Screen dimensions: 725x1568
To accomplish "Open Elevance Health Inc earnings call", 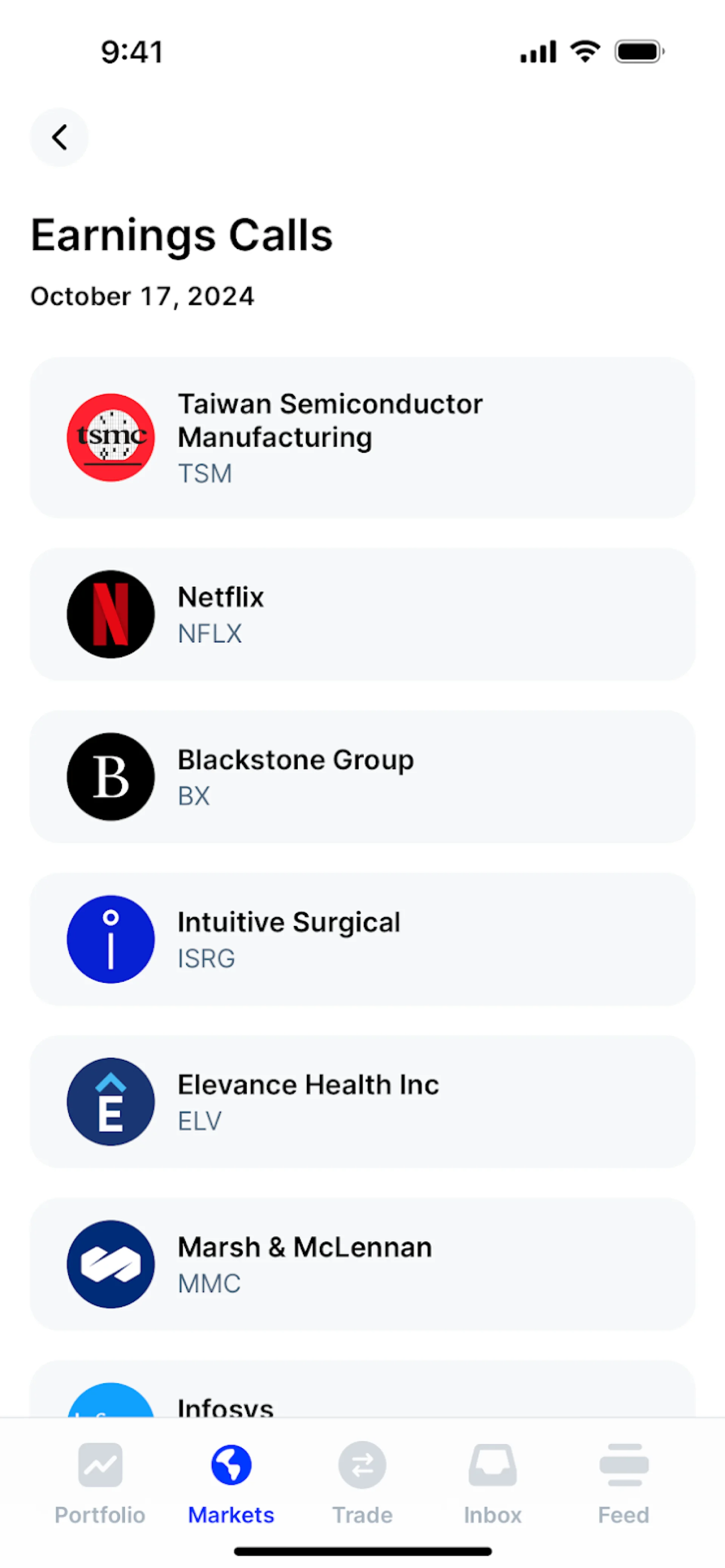I will tap(362, 1102).
